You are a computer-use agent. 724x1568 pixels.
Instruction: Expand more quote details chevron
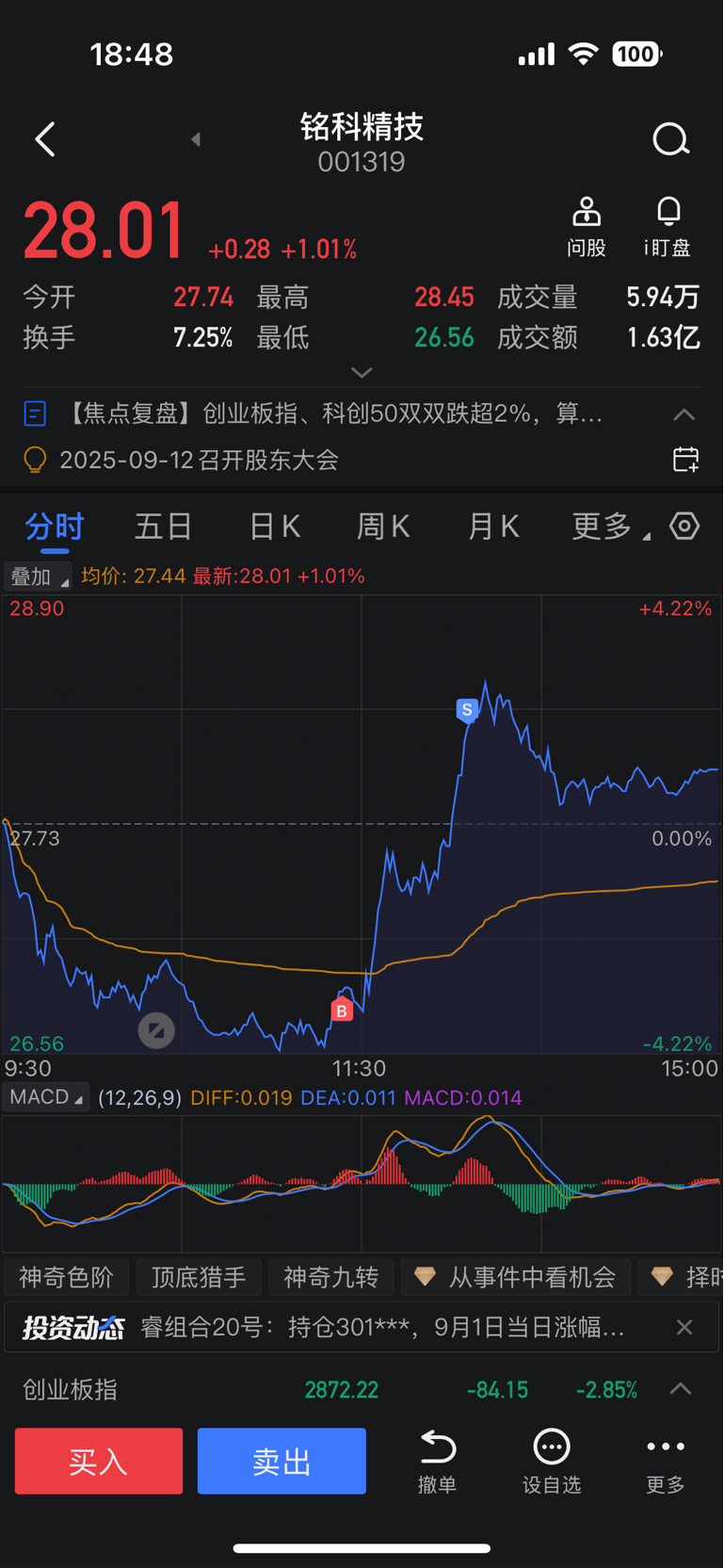[x=362, y=373]
